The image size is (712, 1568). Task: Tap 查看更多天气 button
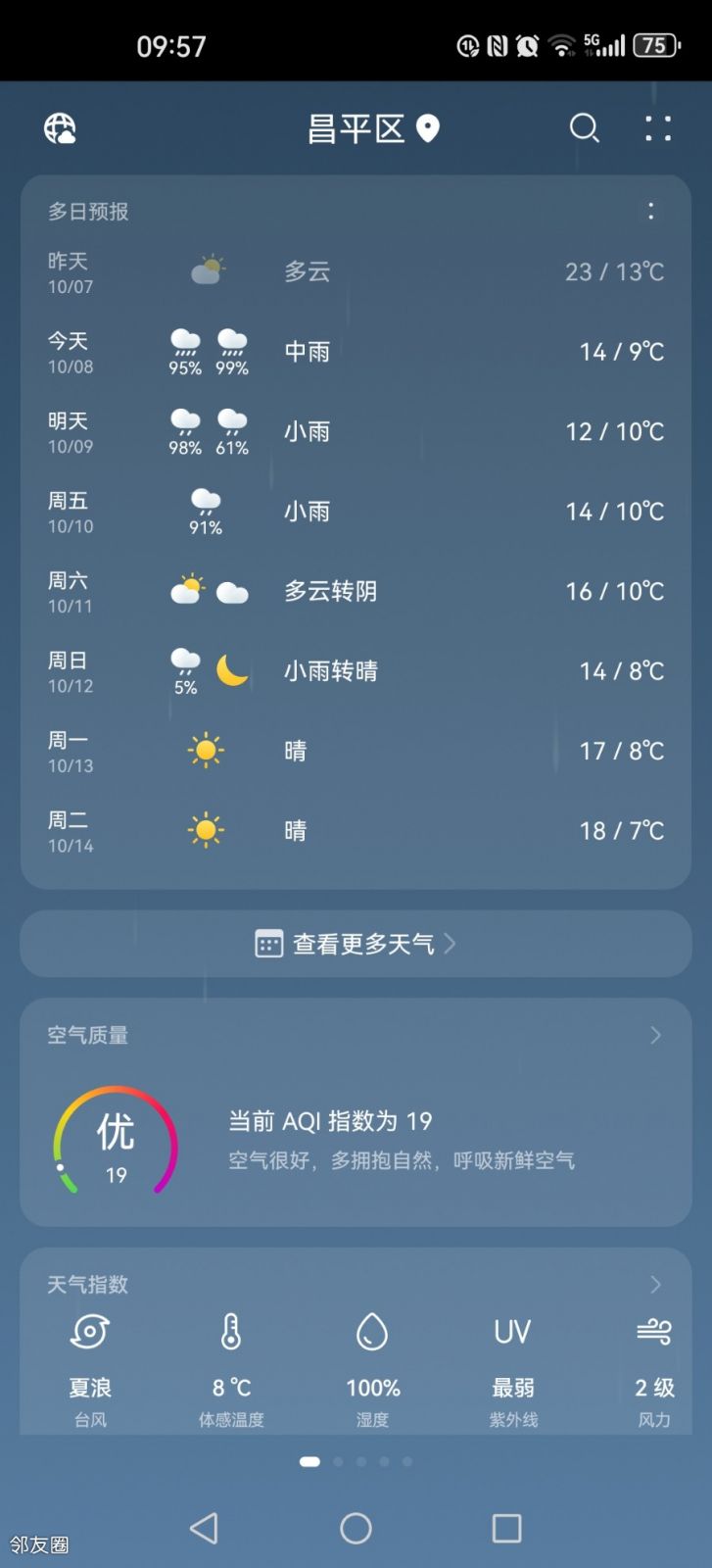(x=356, y=944)
